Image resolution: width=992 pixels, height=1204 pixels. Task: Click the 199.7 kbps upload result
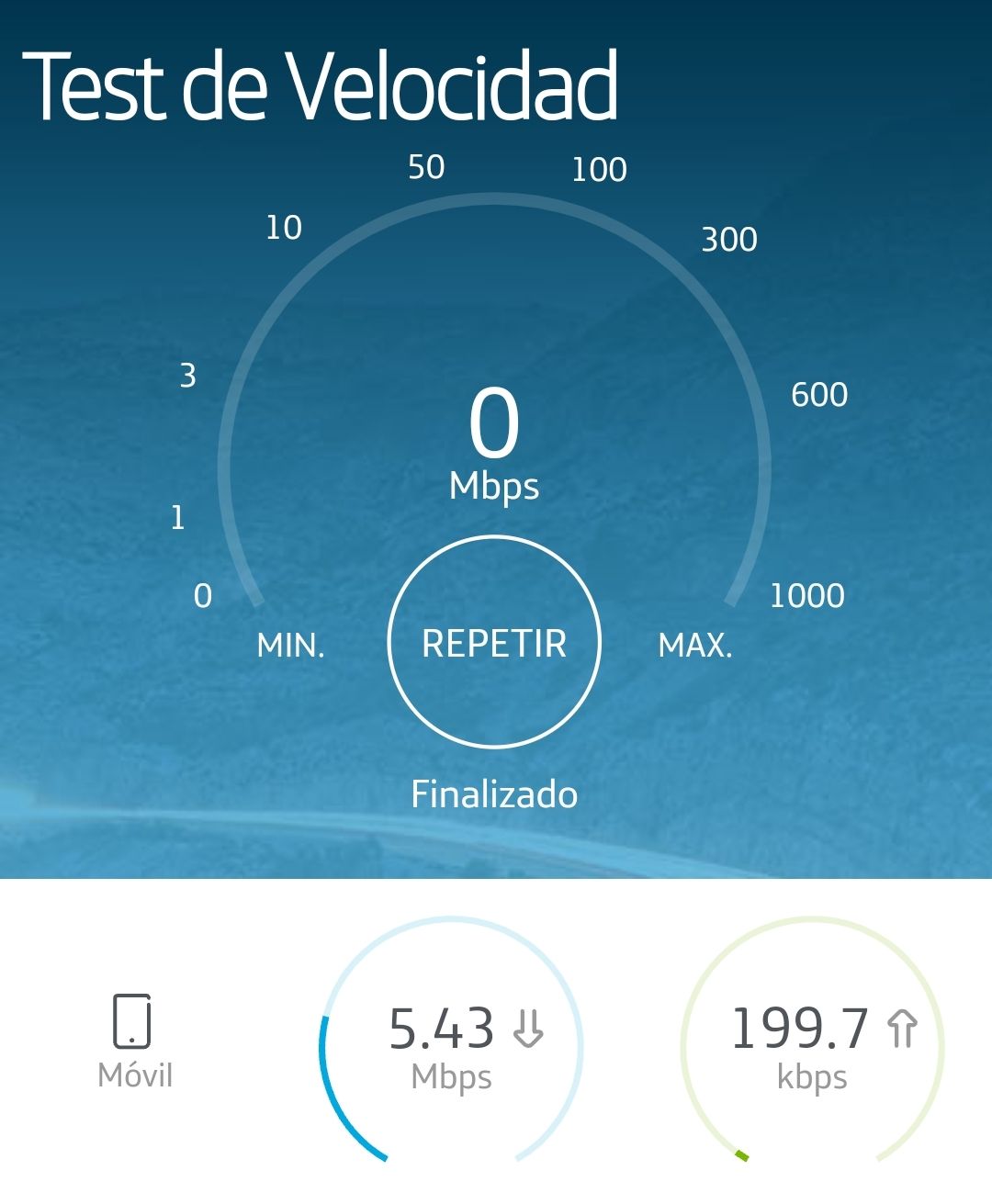[x=801, y=1027]
